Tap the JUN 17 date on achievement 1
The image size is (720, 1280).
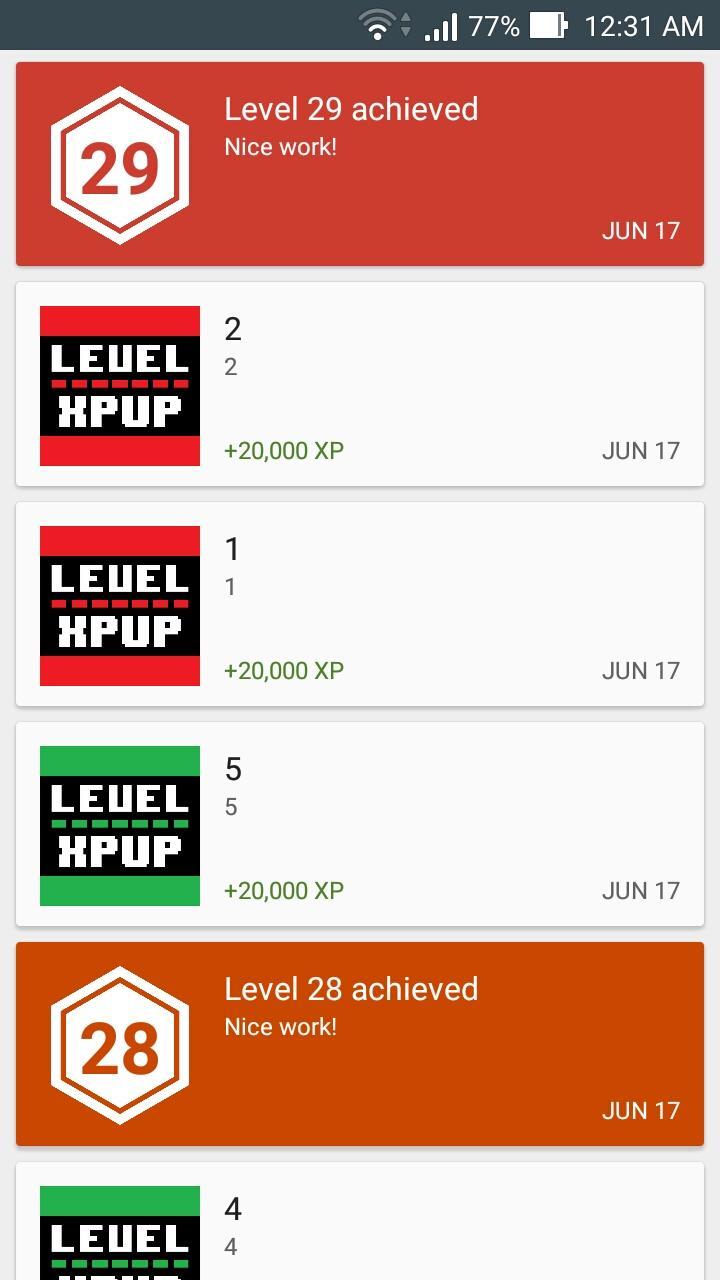[x=640, y=670]
